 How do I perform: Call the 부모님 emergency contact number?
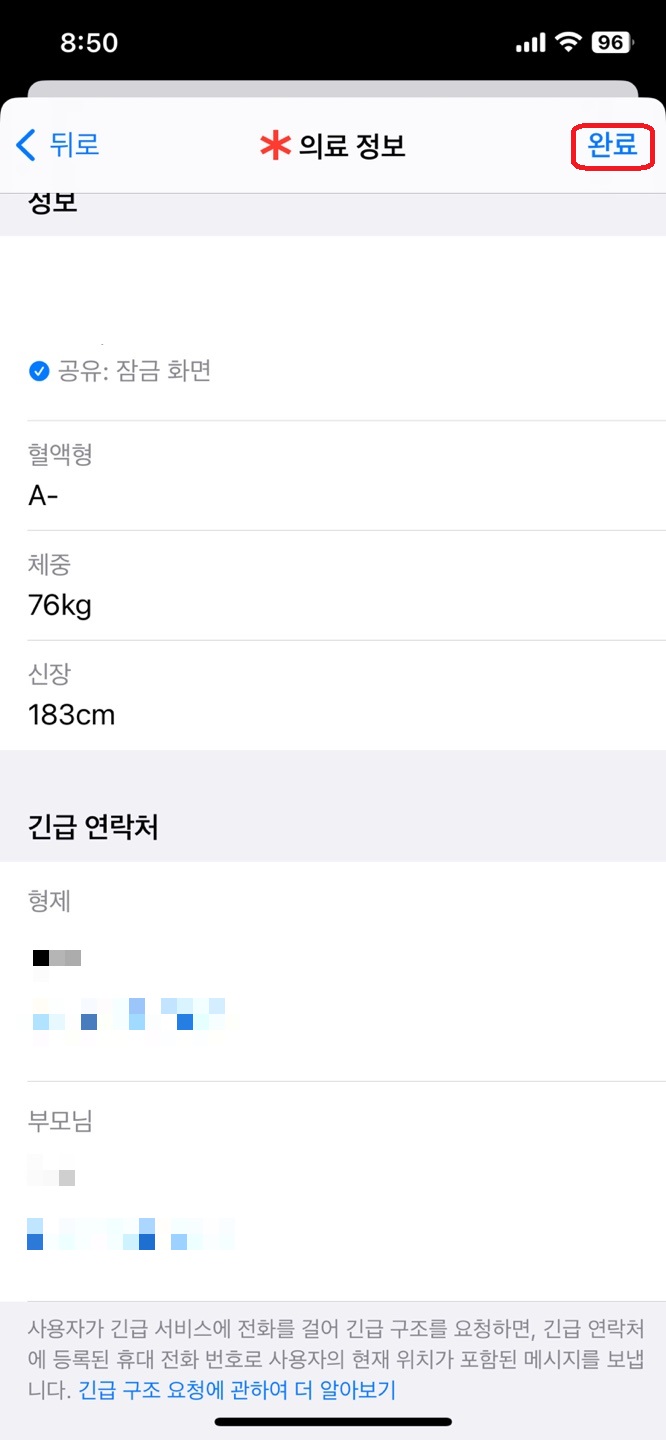[x=130, y=1234]
